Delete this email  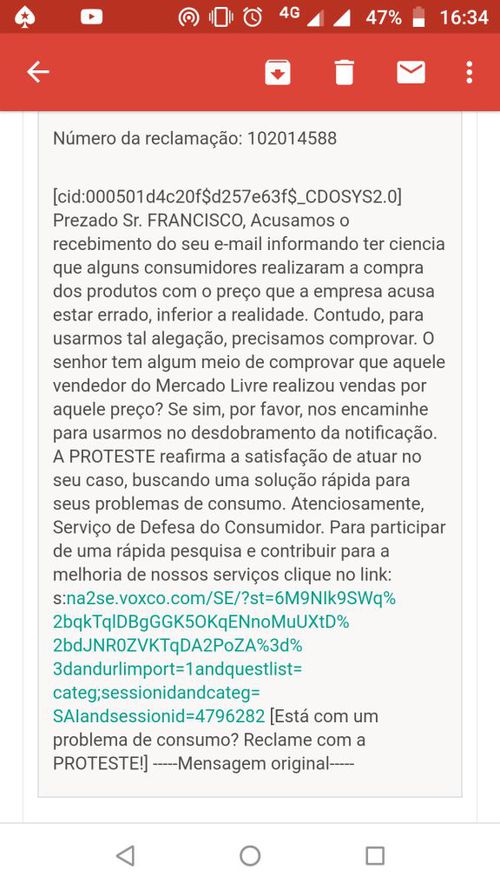click(344, 73)
